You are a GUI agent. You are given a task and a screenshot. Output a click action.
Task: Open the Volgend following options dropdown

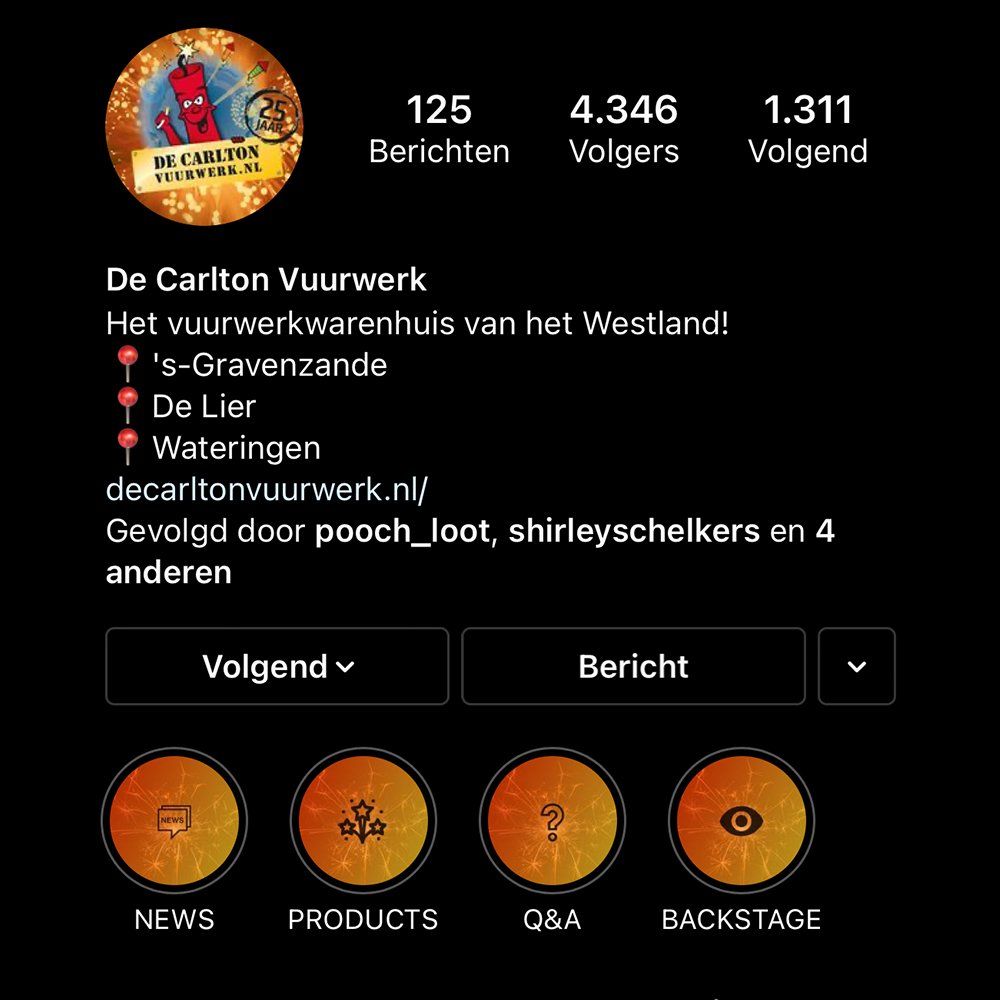[x=277, y=667]
